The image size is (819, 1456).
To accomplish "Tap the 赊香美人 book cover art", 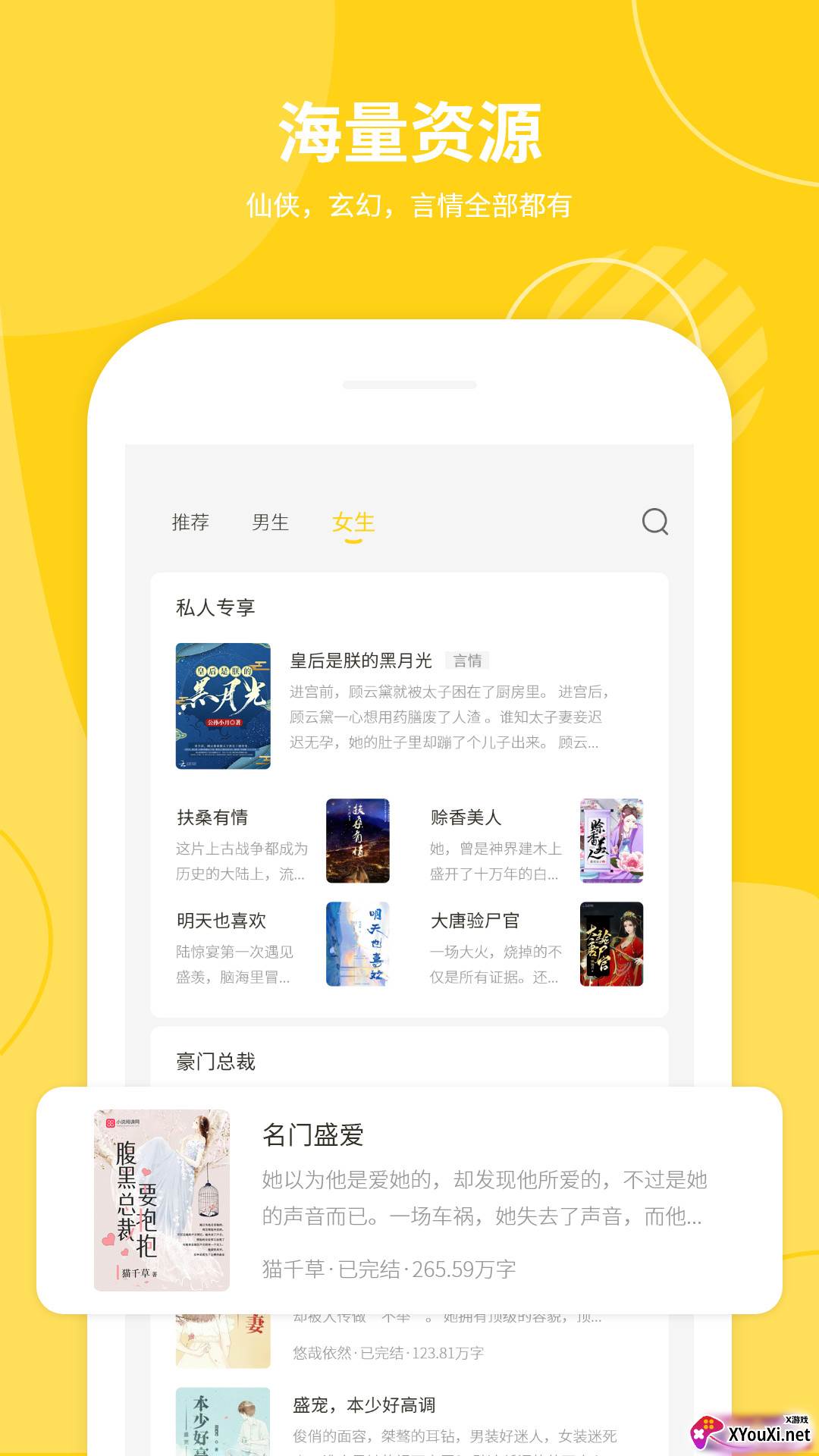I will [x=613, y=840].
